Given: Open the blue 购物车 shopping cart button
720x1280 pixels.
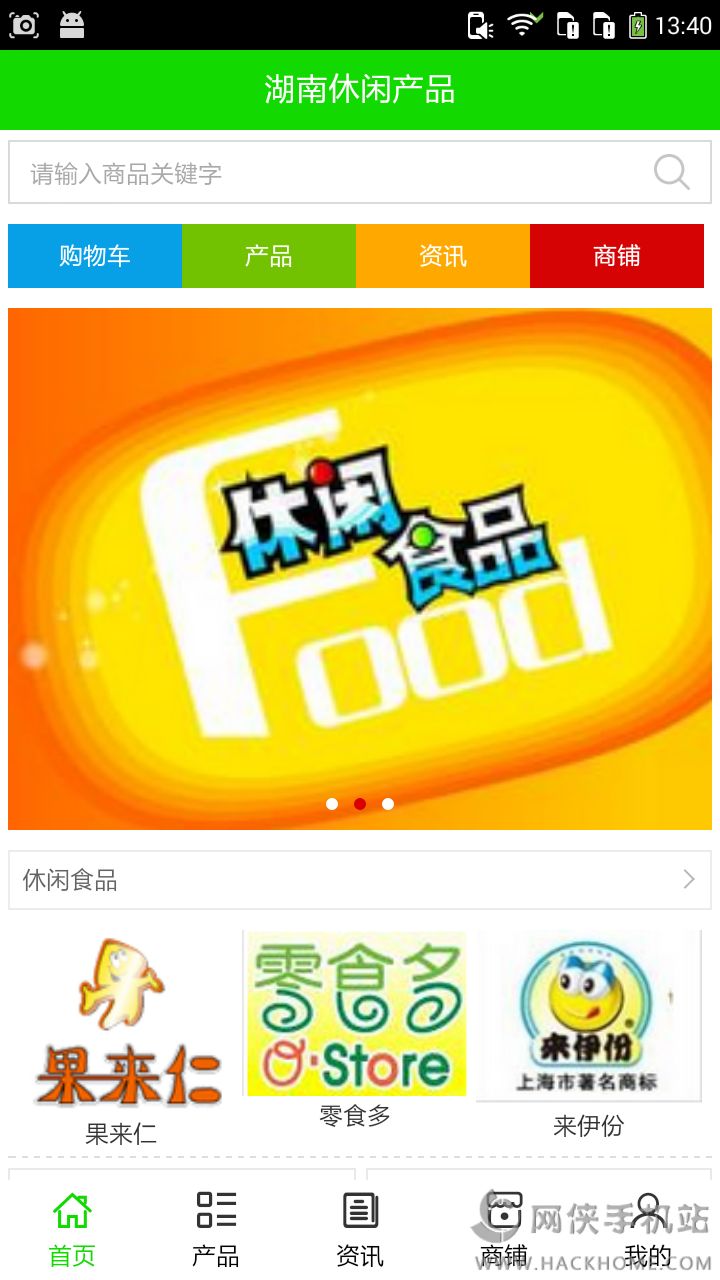Looking at the screenshot, I should 95,256.
